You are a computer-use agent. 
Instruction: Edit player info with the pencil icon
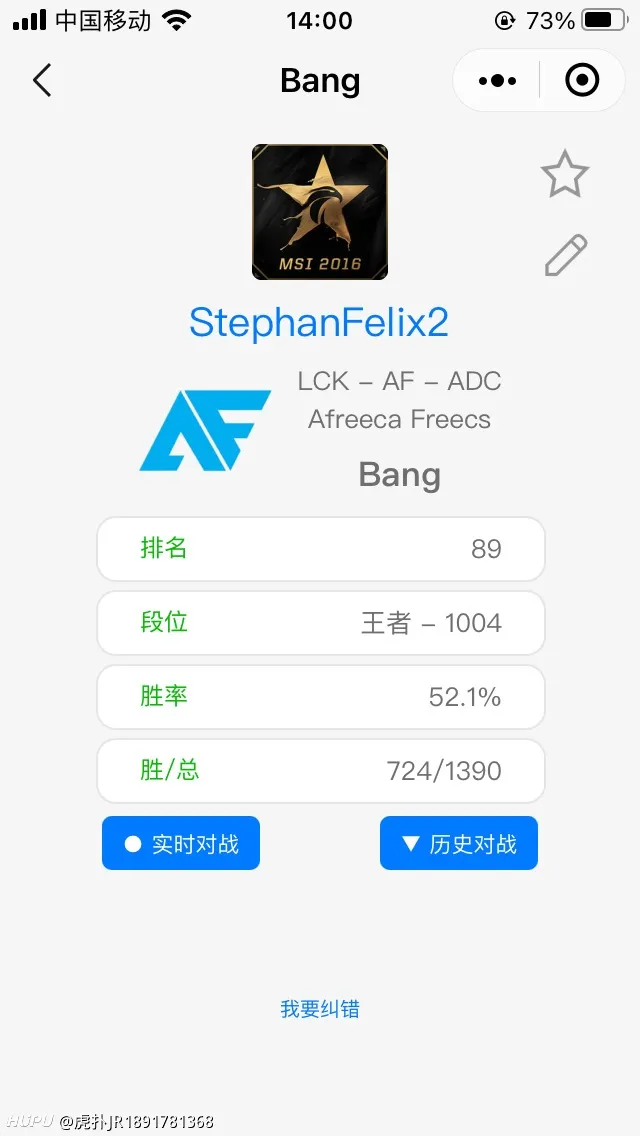[565, 256]
